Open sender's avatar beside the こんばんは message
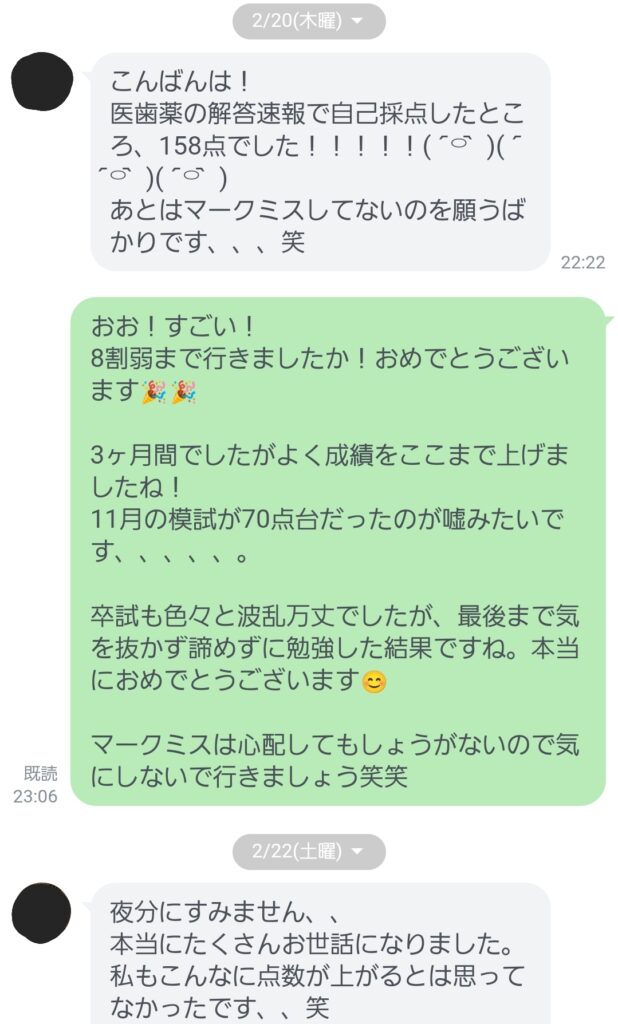This screenshot has height=1024, width=618. (x=42, y=82)
